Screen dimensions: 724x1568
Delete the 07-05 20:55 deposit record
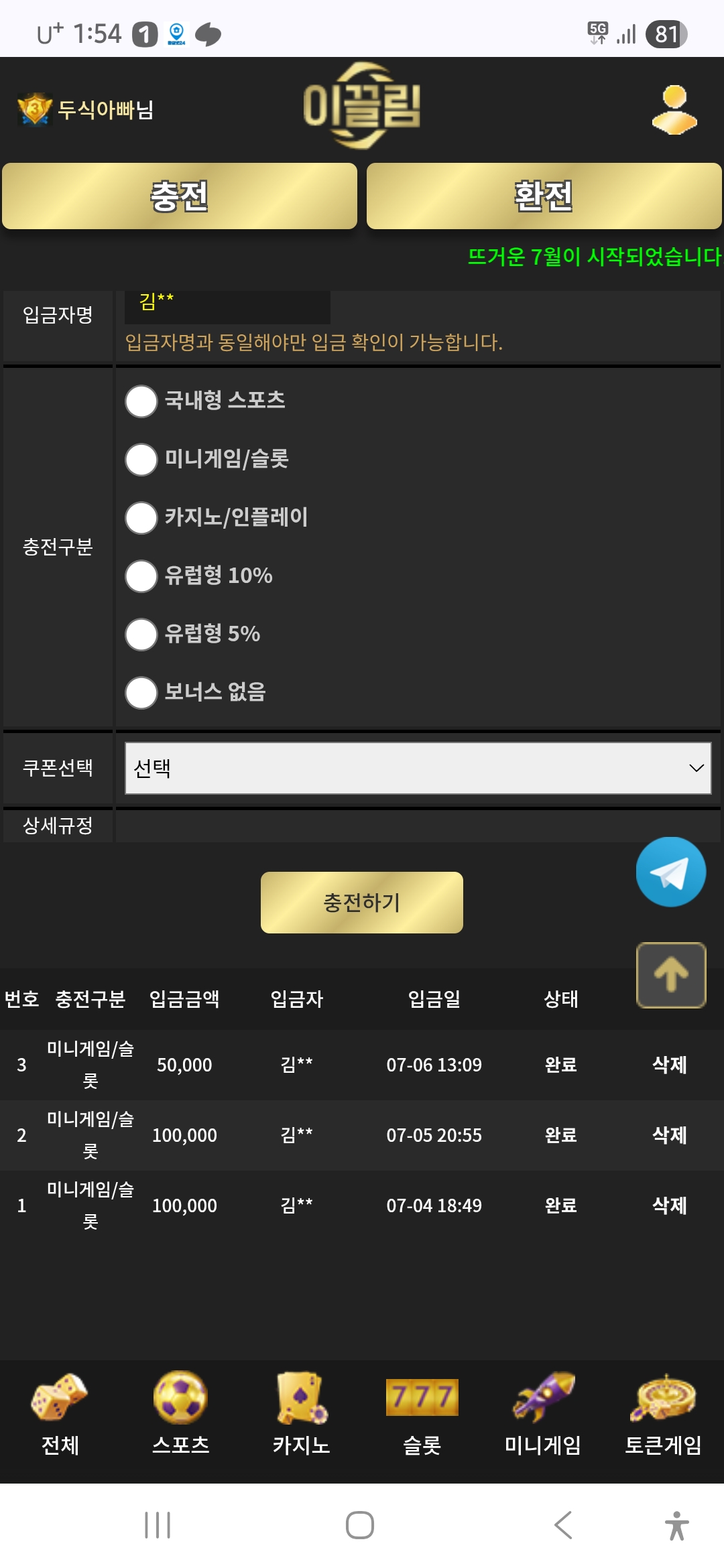click(x=670, y=1135)
